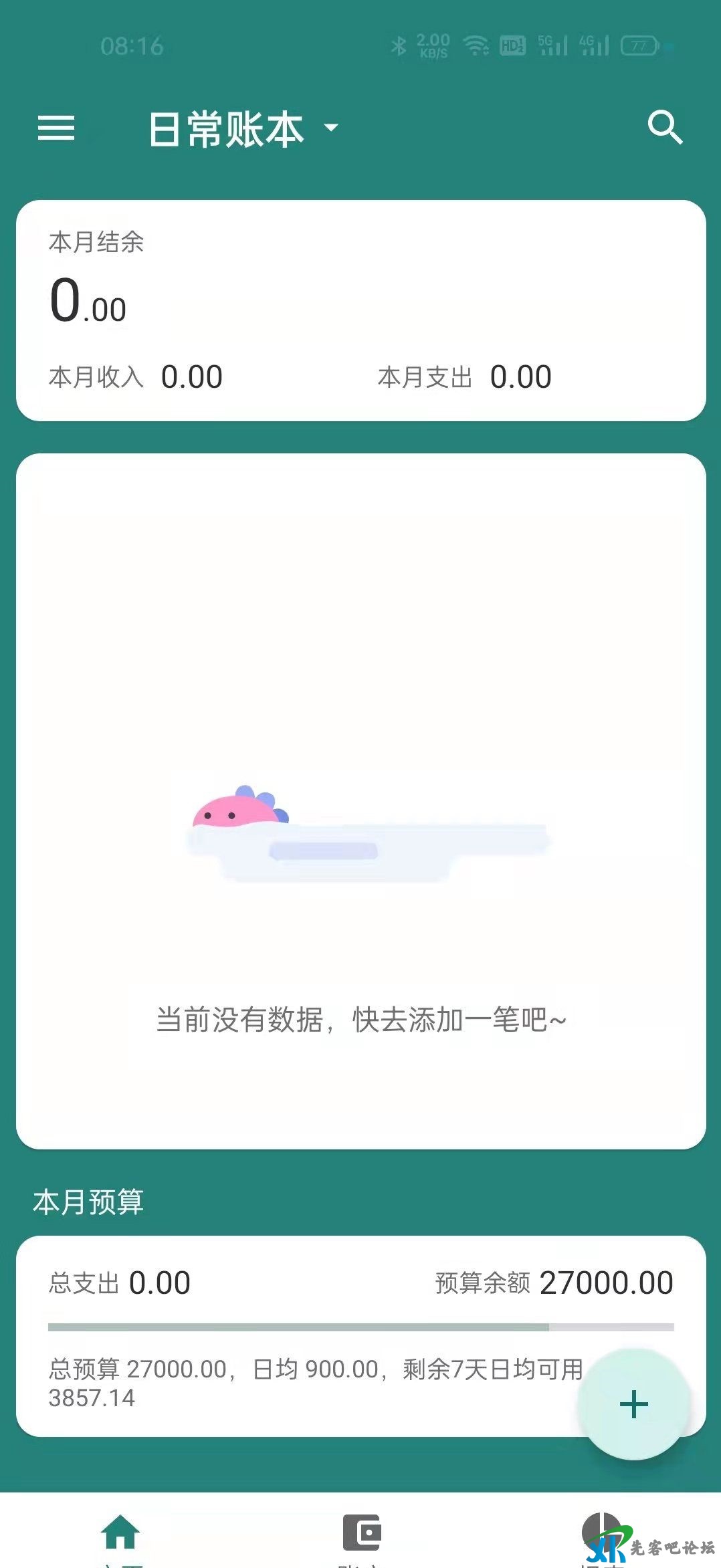Switch to the wallet accounts tab
The height and width of the screenshot is (1568, 721).
362,1535
